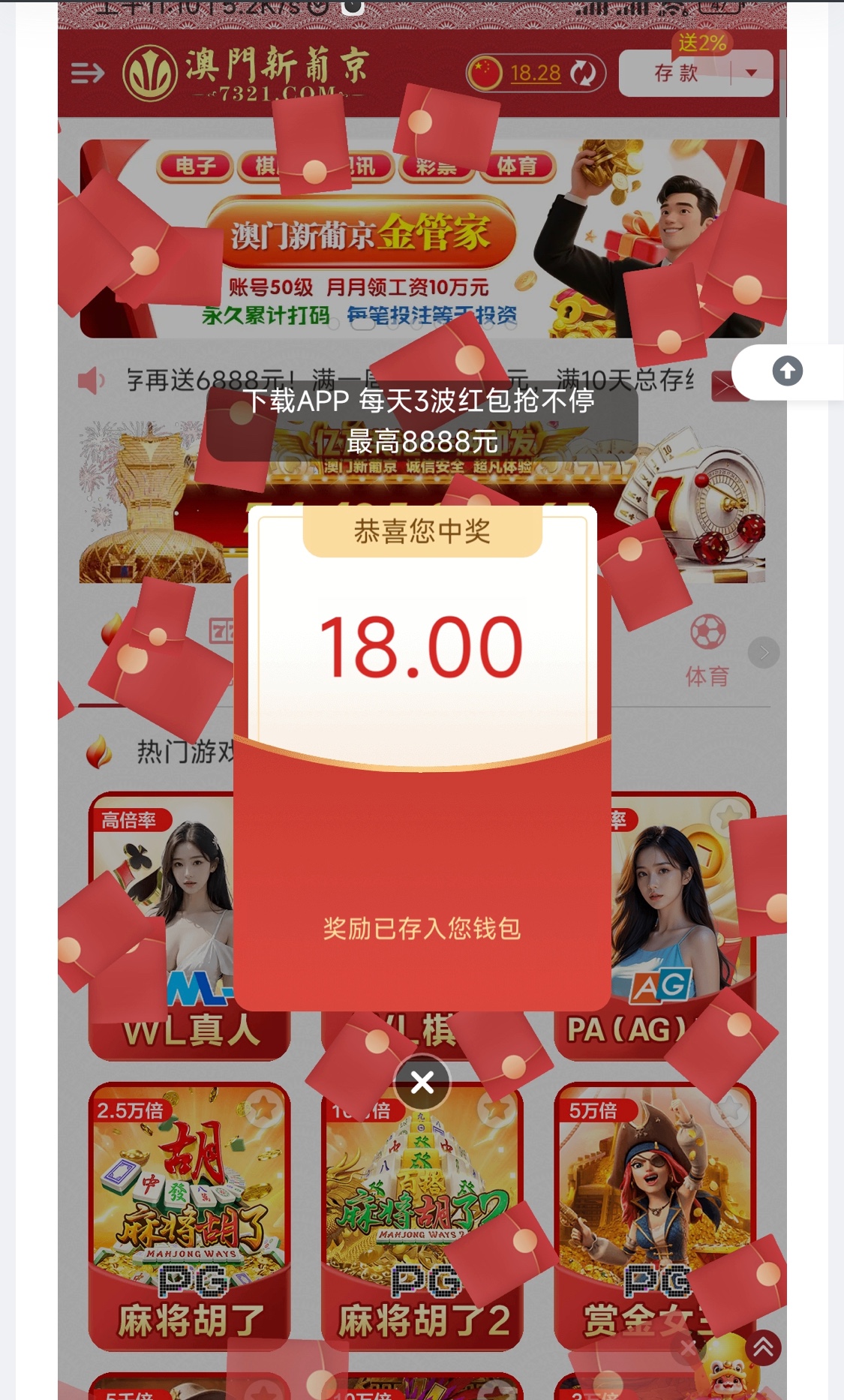The height and width of the screenshot is (1400, 844).
Task: Refresh the 18.28 wallet balance
Action: (583, 73)
